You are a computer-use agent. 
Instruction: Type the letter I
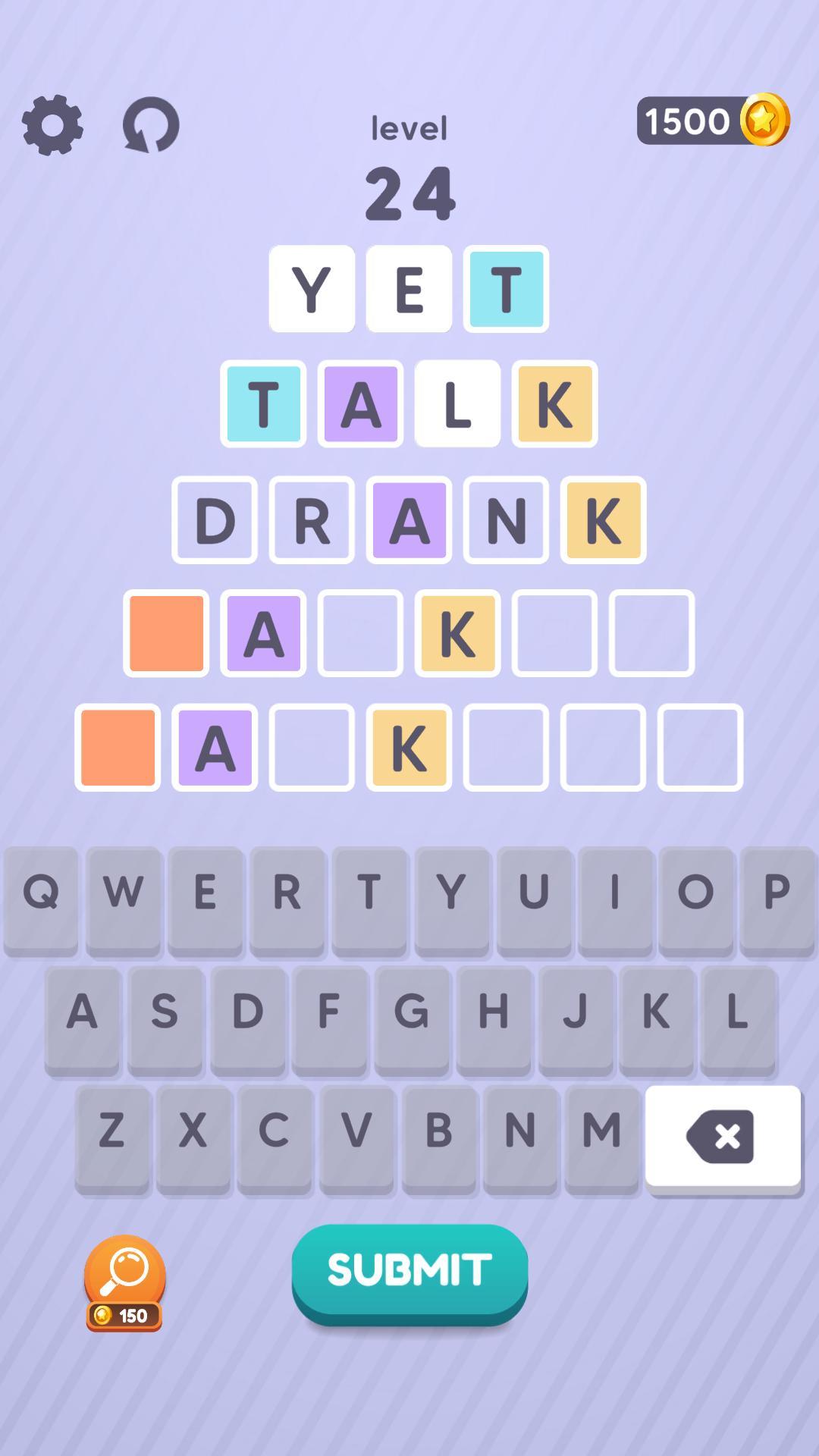pos(614,892)
